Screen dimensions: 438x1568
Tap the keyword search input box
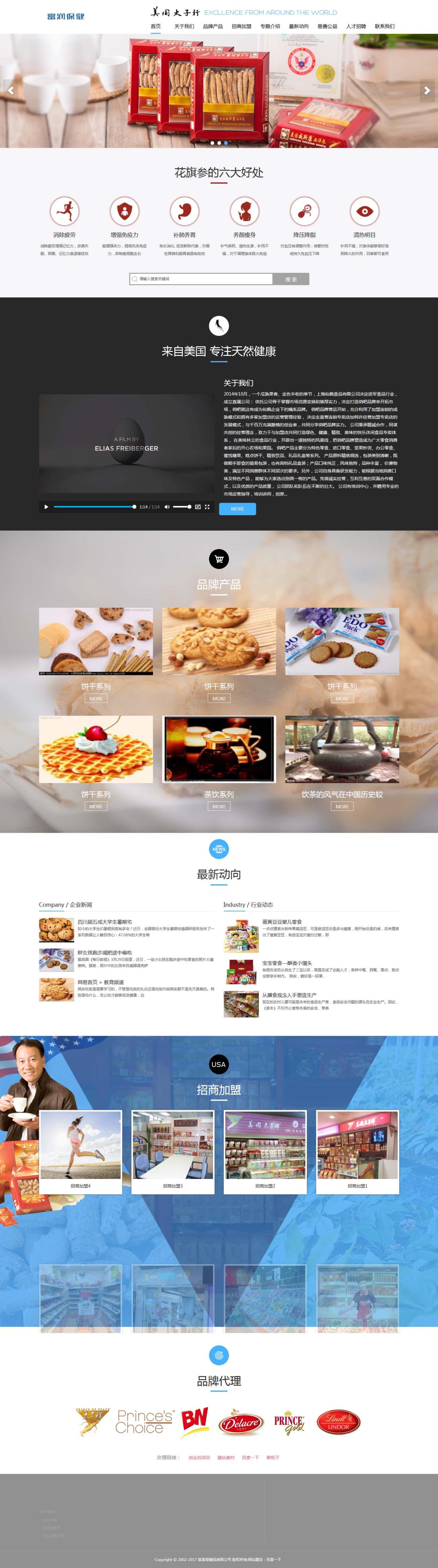[201, 279]
